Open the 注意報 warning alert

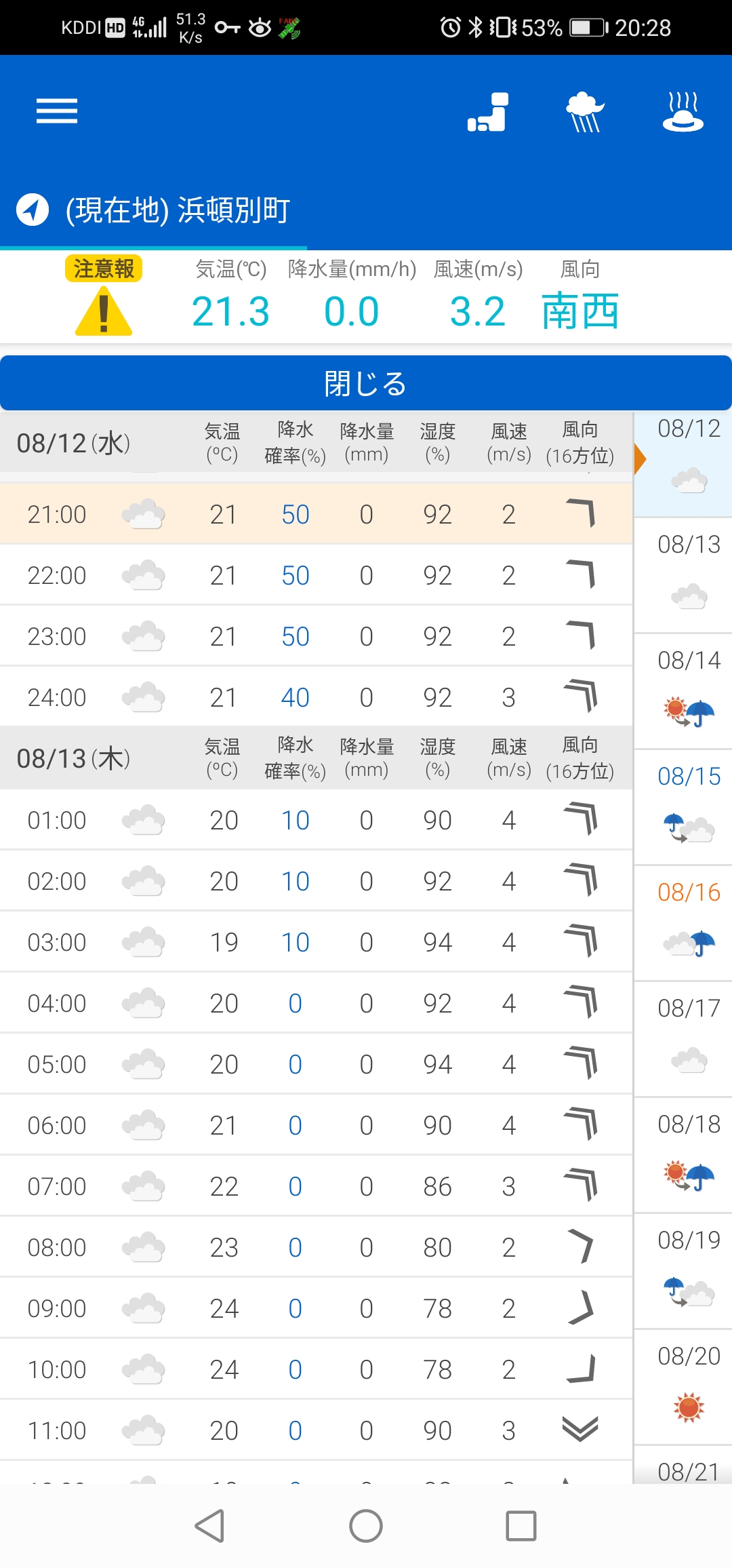click(104, 296)
